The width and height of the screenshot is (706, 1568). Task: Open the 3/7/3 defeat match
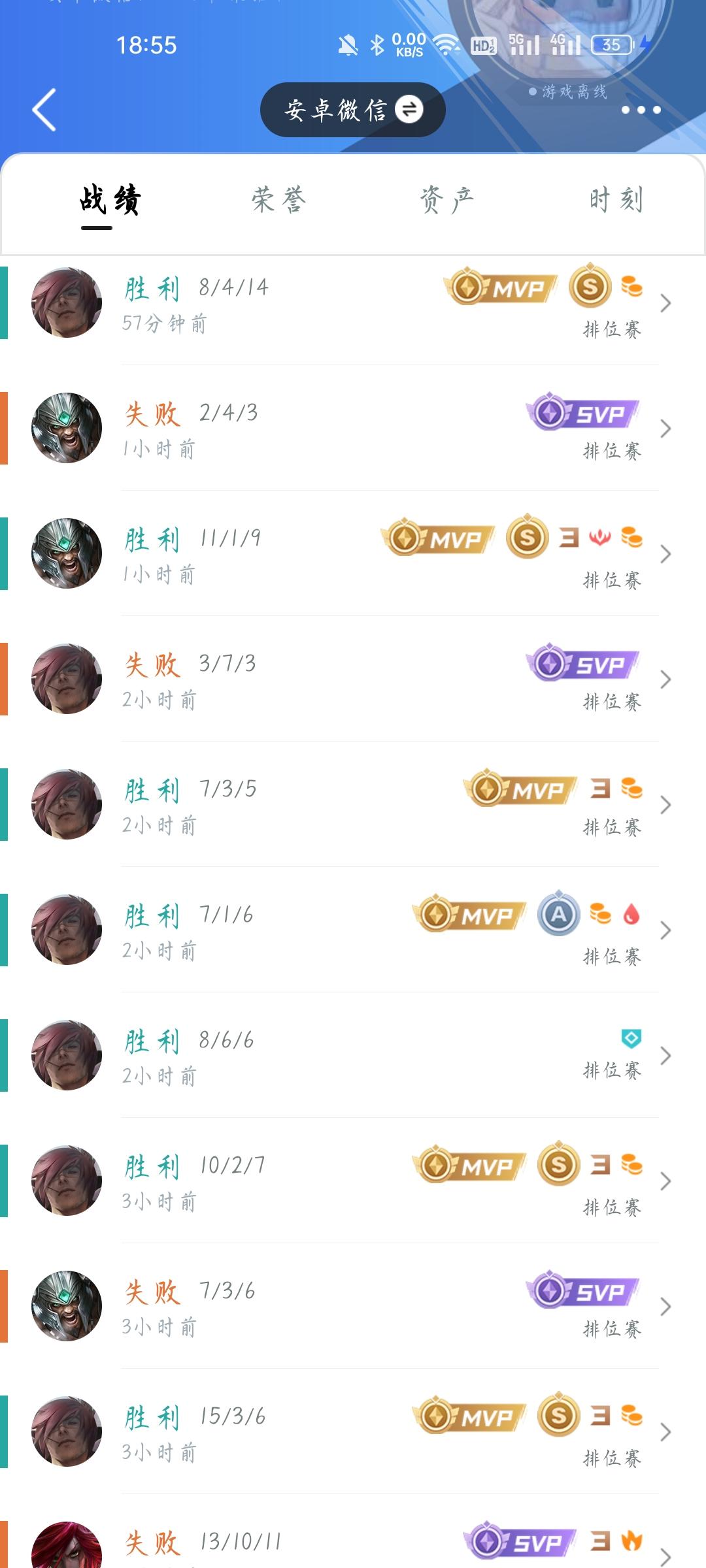(x=353, y=679)
